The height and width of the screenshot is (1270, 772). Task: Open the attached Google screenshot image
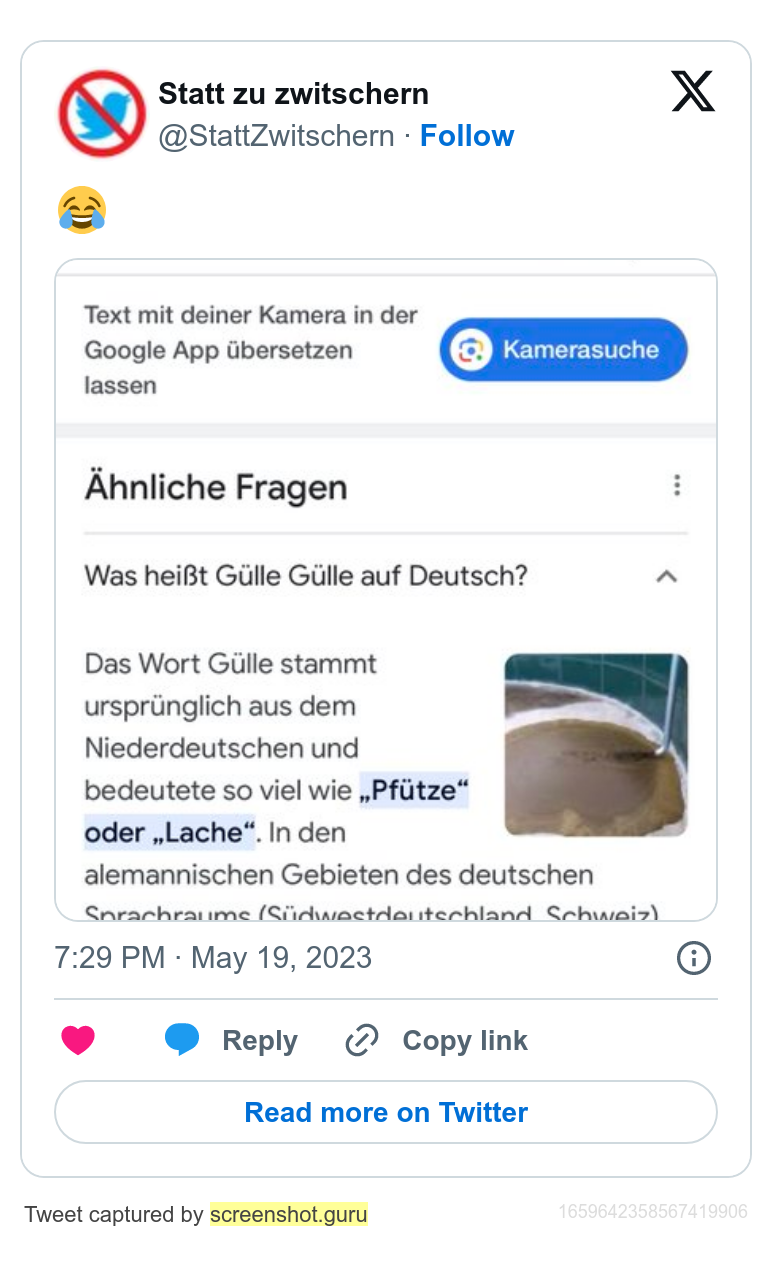386,590
